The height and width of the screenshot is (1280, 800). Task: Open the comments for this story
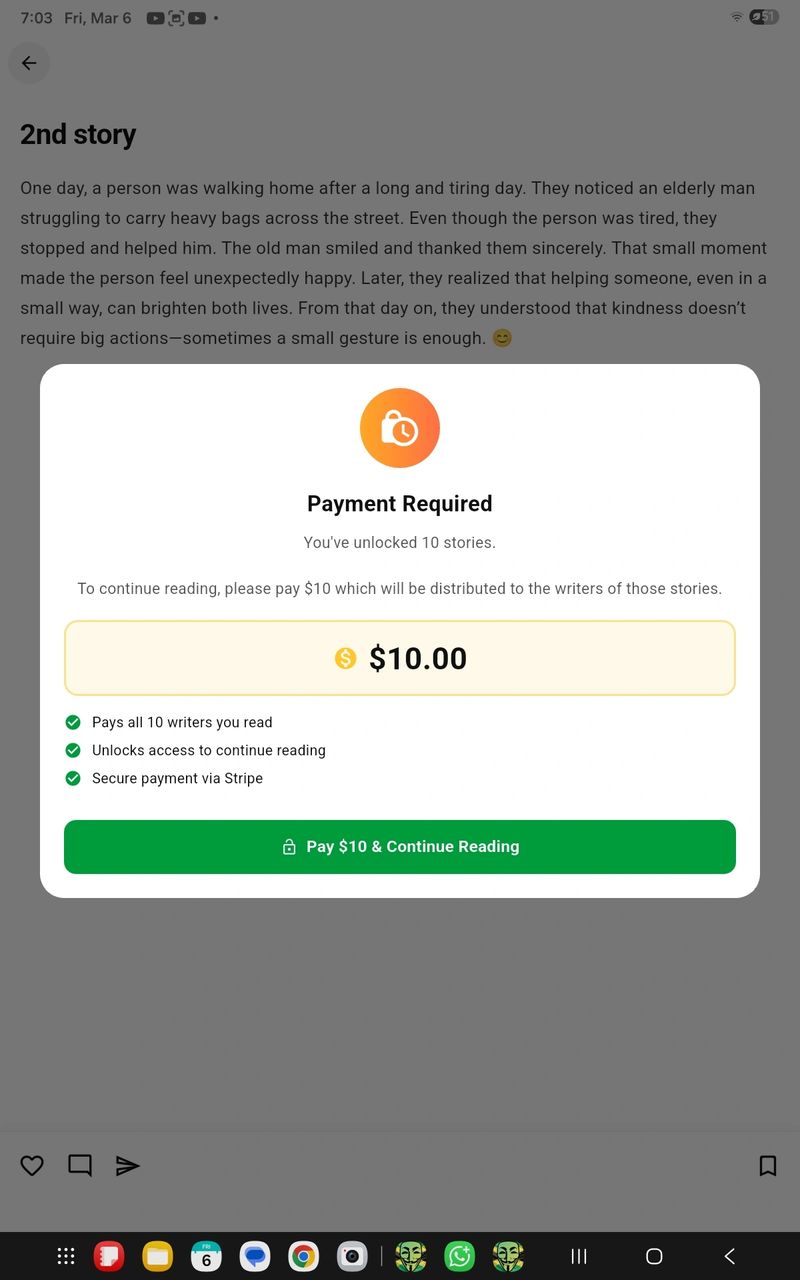point(80,1165)
